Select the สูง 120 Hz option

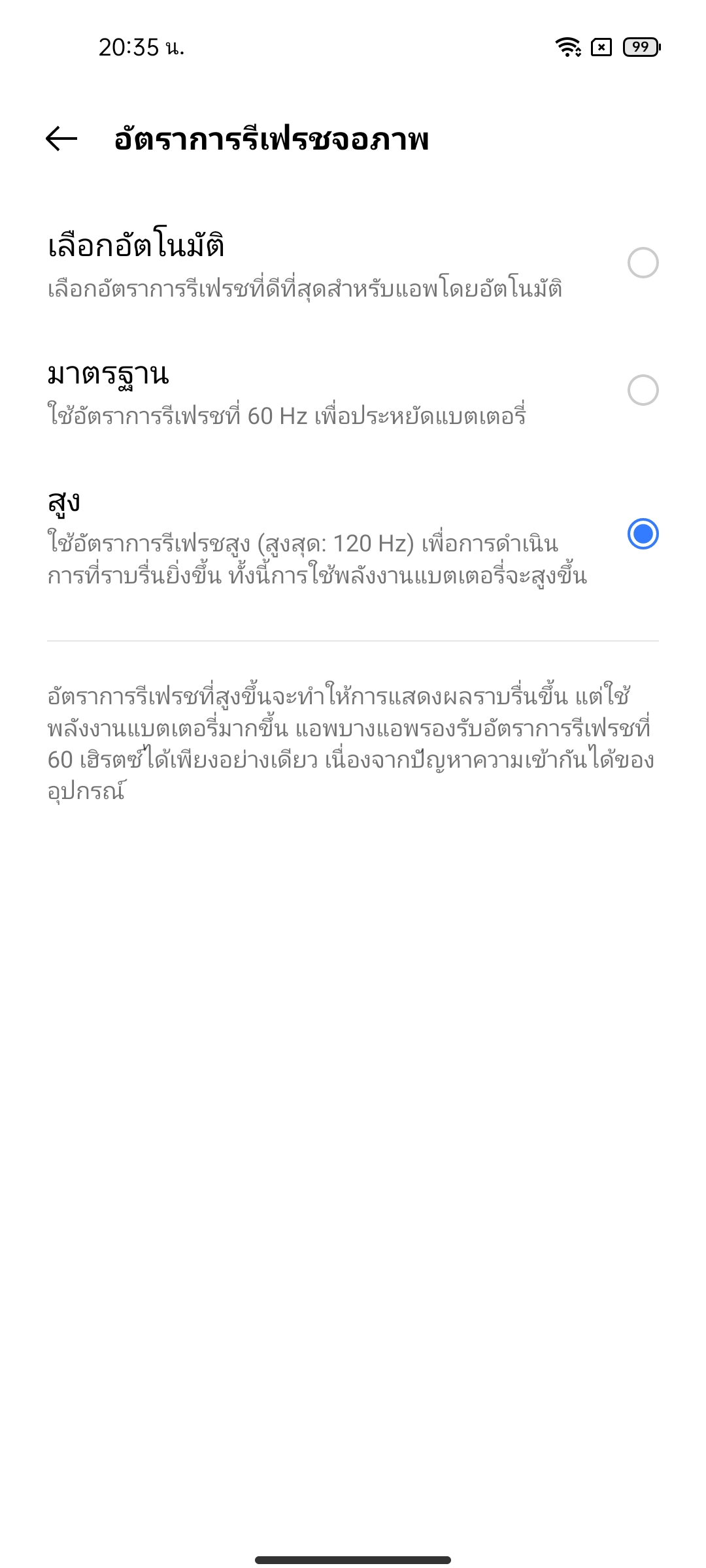(x=353, y=534)
